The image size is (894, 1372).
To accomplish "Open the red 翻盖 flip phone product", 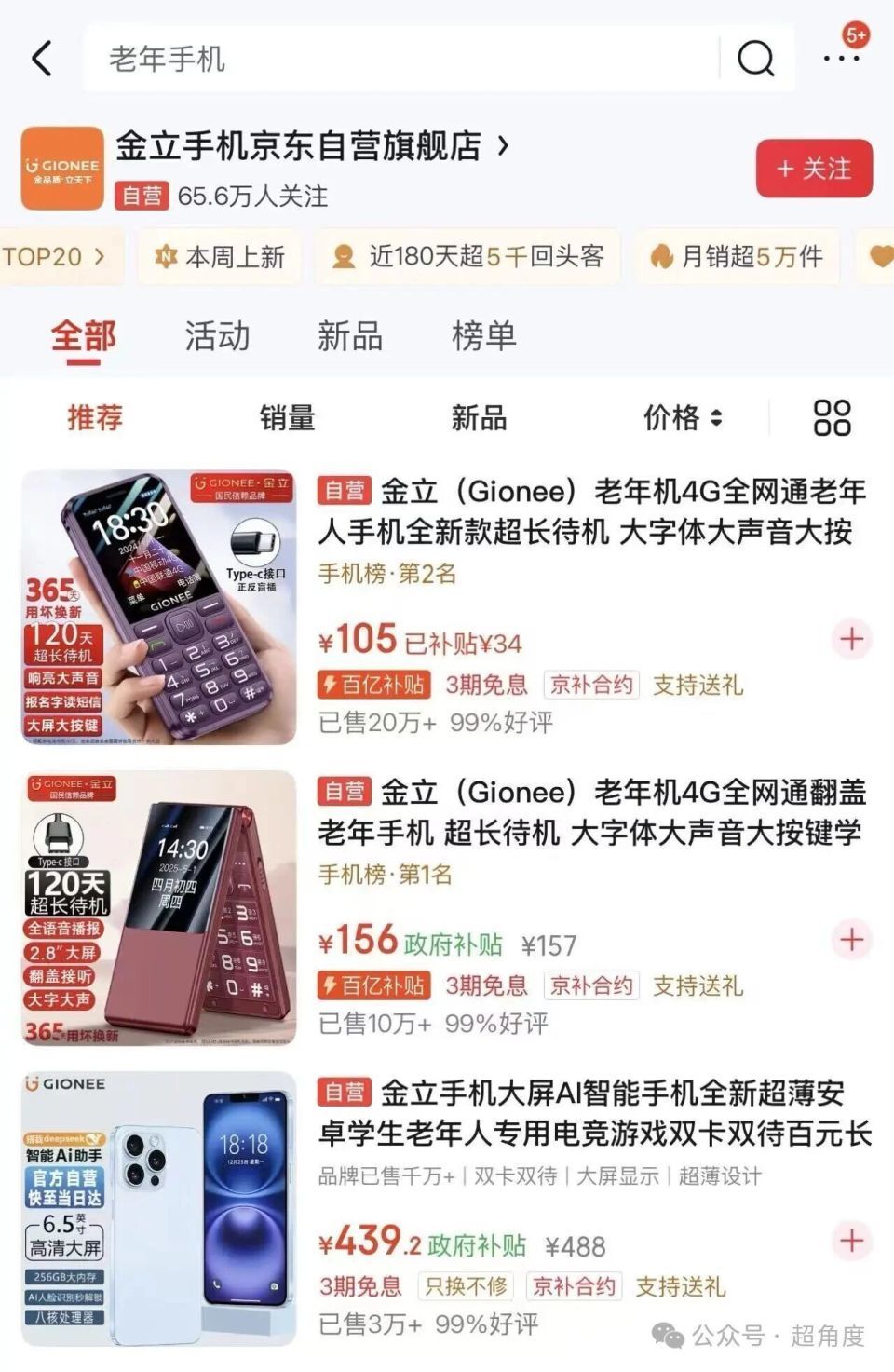I will (592, 812).
